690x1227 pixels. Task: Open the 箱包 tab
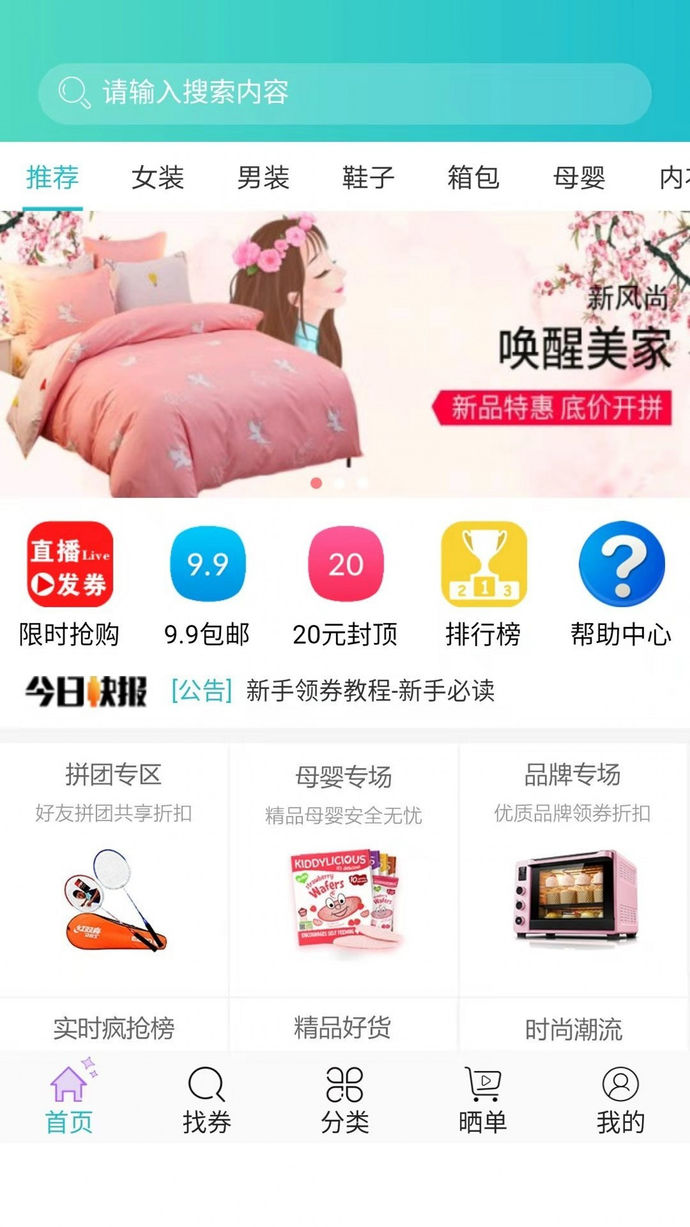point(473,178)
